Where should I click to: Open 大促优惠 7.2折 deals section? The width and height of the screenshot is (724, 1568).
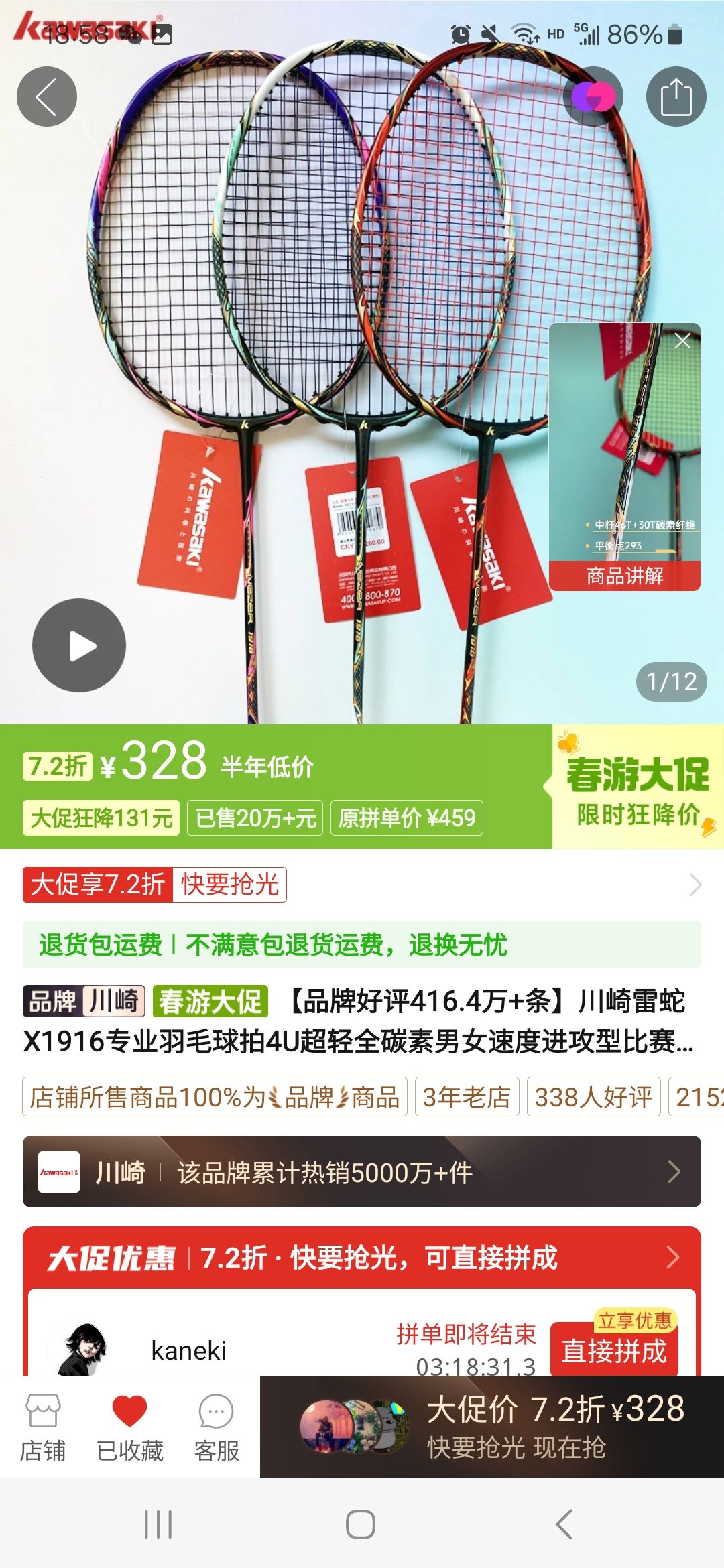point(362,1258)
